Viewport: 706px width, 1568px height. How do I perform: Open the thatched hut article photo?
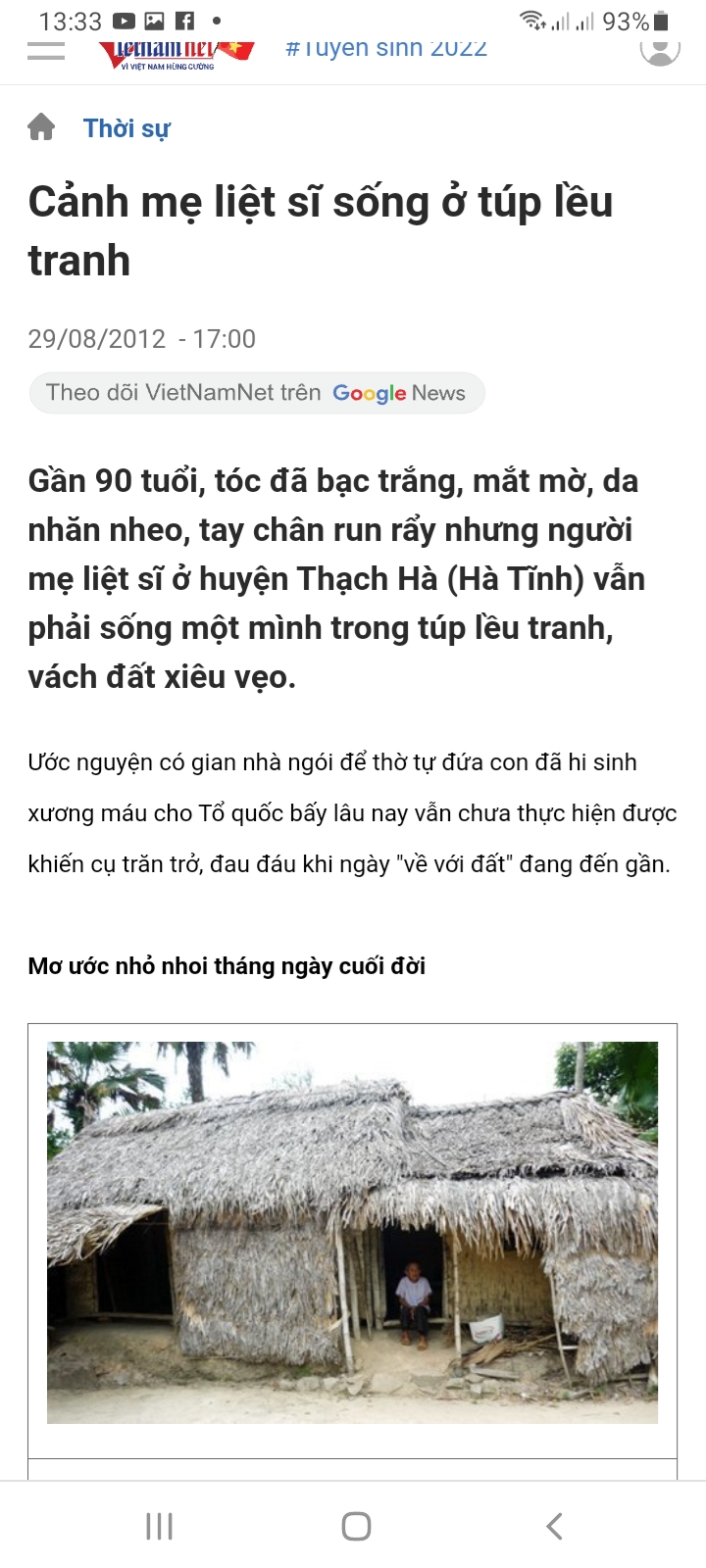click(352, 1232)
